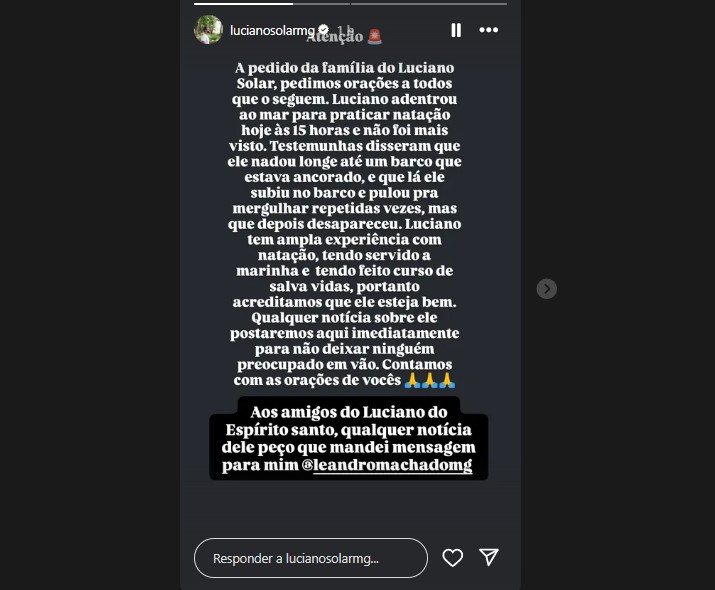Like this story with the heart
This screenshot has width=715, height=590.
click(x=452, y=558)
